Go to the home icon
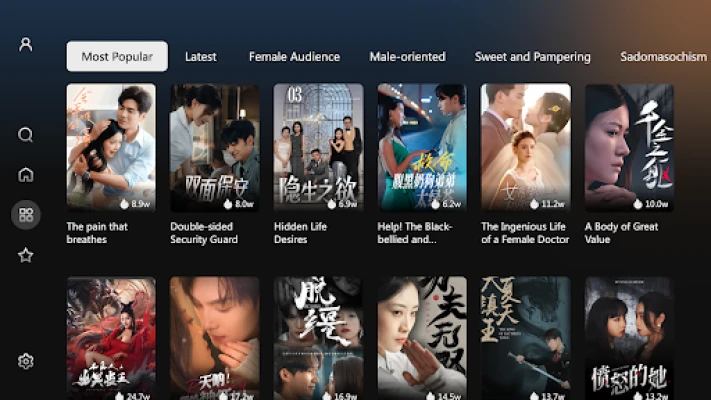 point(26,175)
